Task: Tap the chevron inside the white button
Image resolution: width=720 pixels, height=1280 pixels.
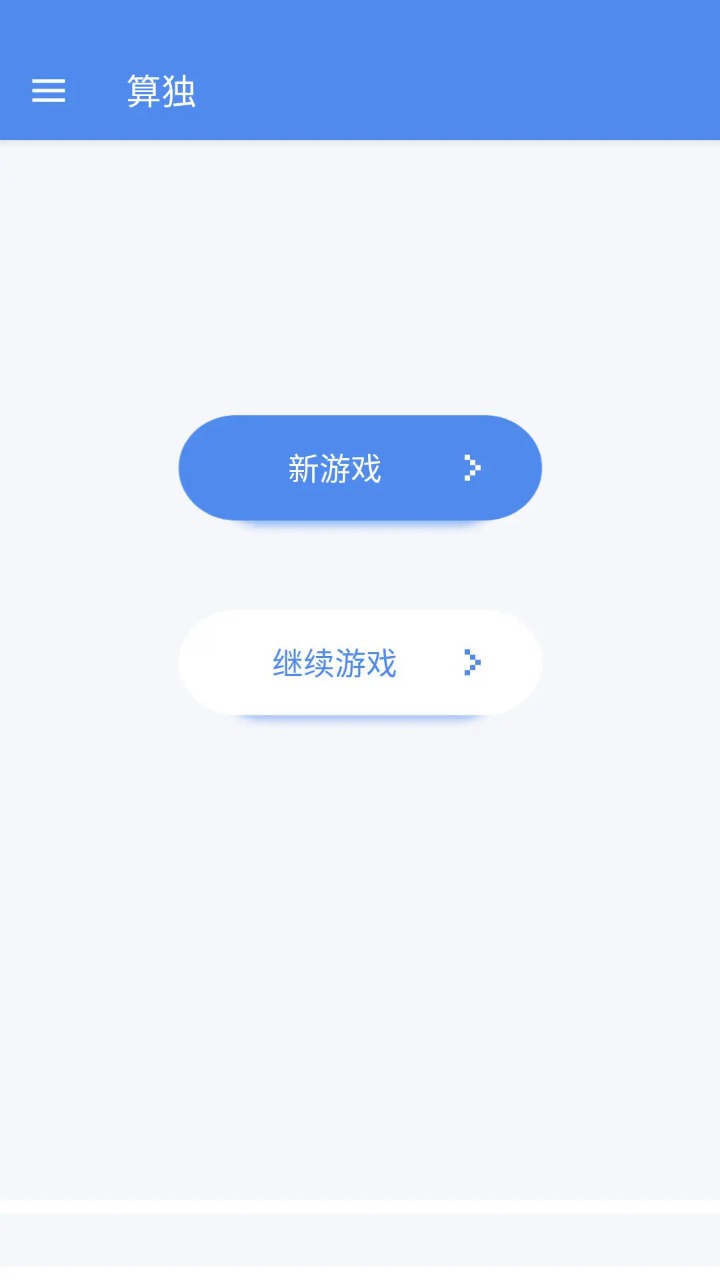Action: pos(470,663)
